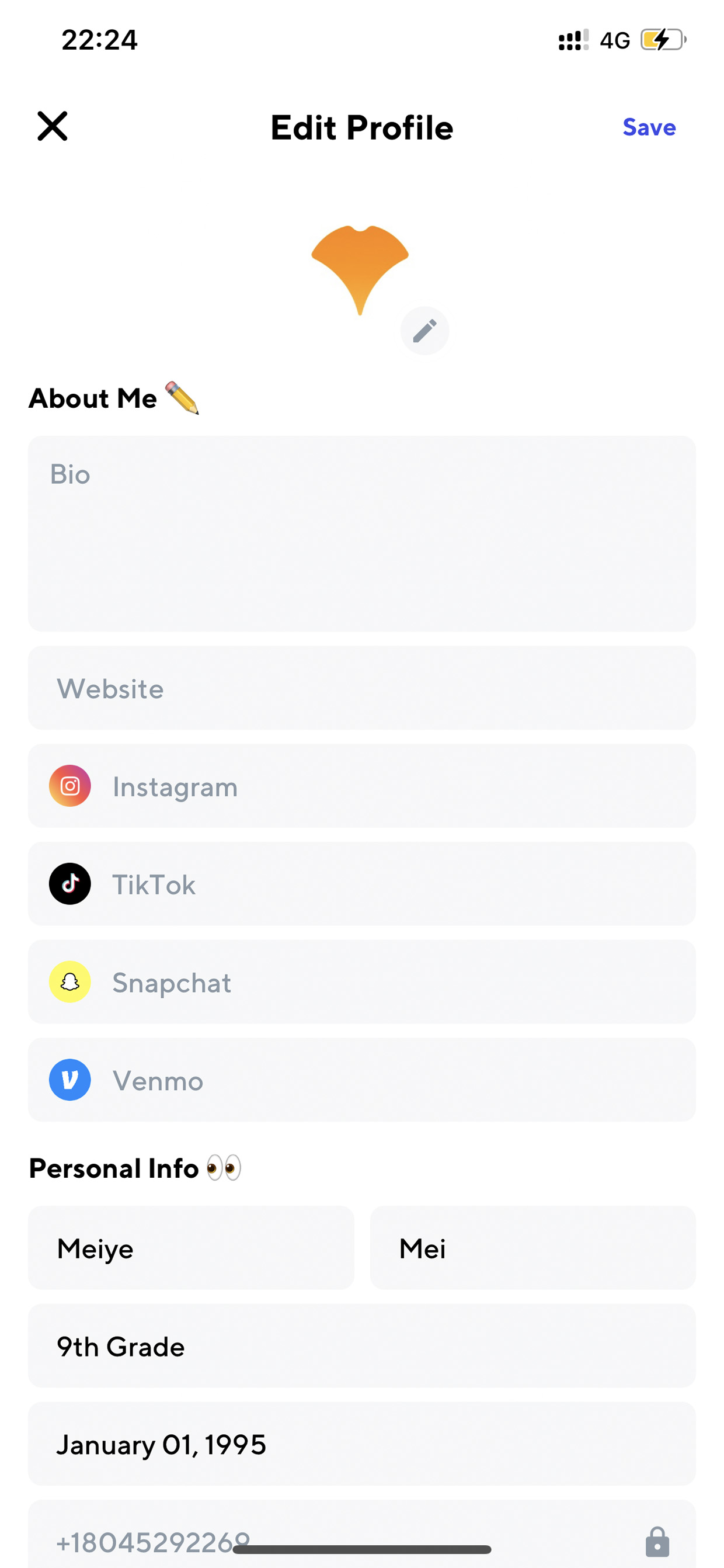Tap the Bio text field
Viewport: 724px width, 1568px height.
tap(361, 533)
